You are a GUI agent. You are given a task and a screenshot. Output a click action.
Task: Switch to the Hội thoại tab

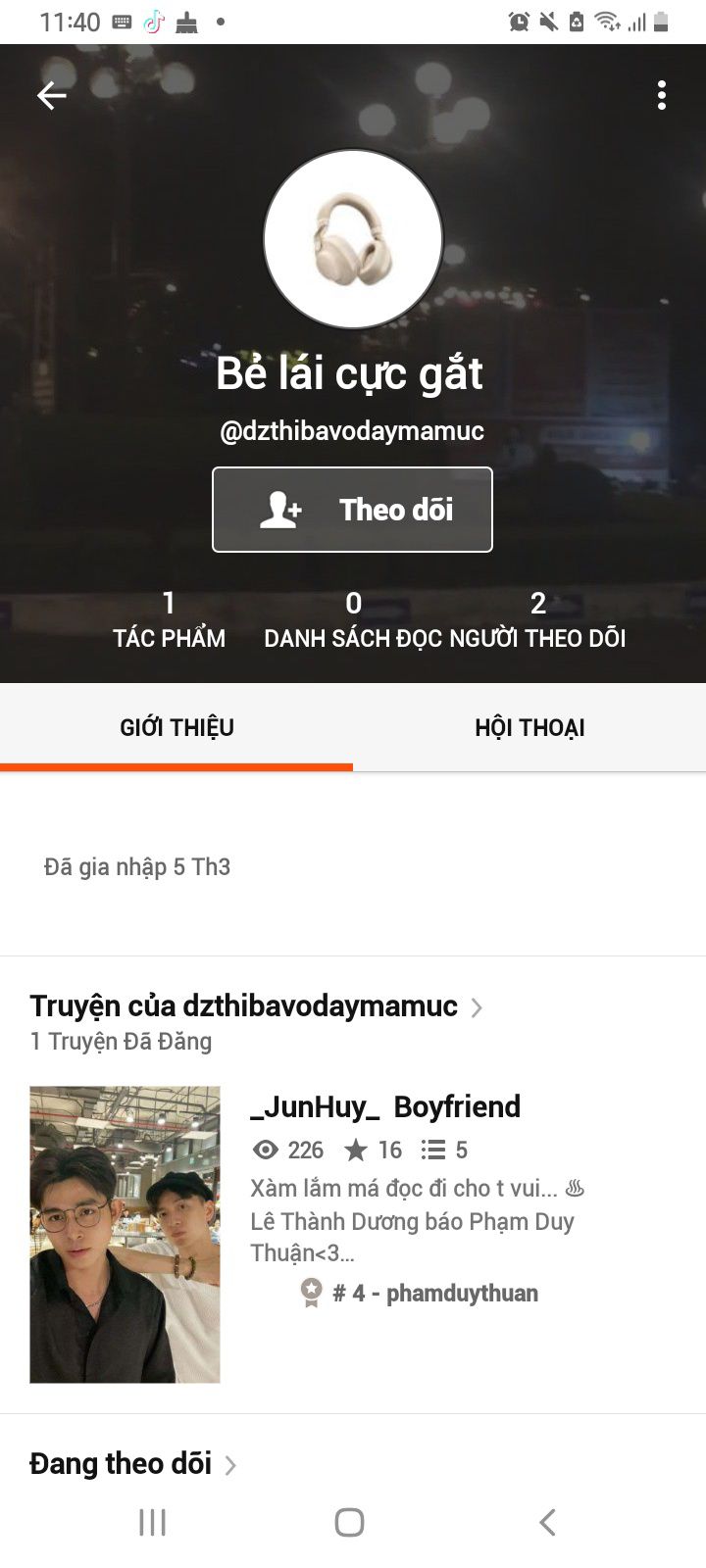529,727
